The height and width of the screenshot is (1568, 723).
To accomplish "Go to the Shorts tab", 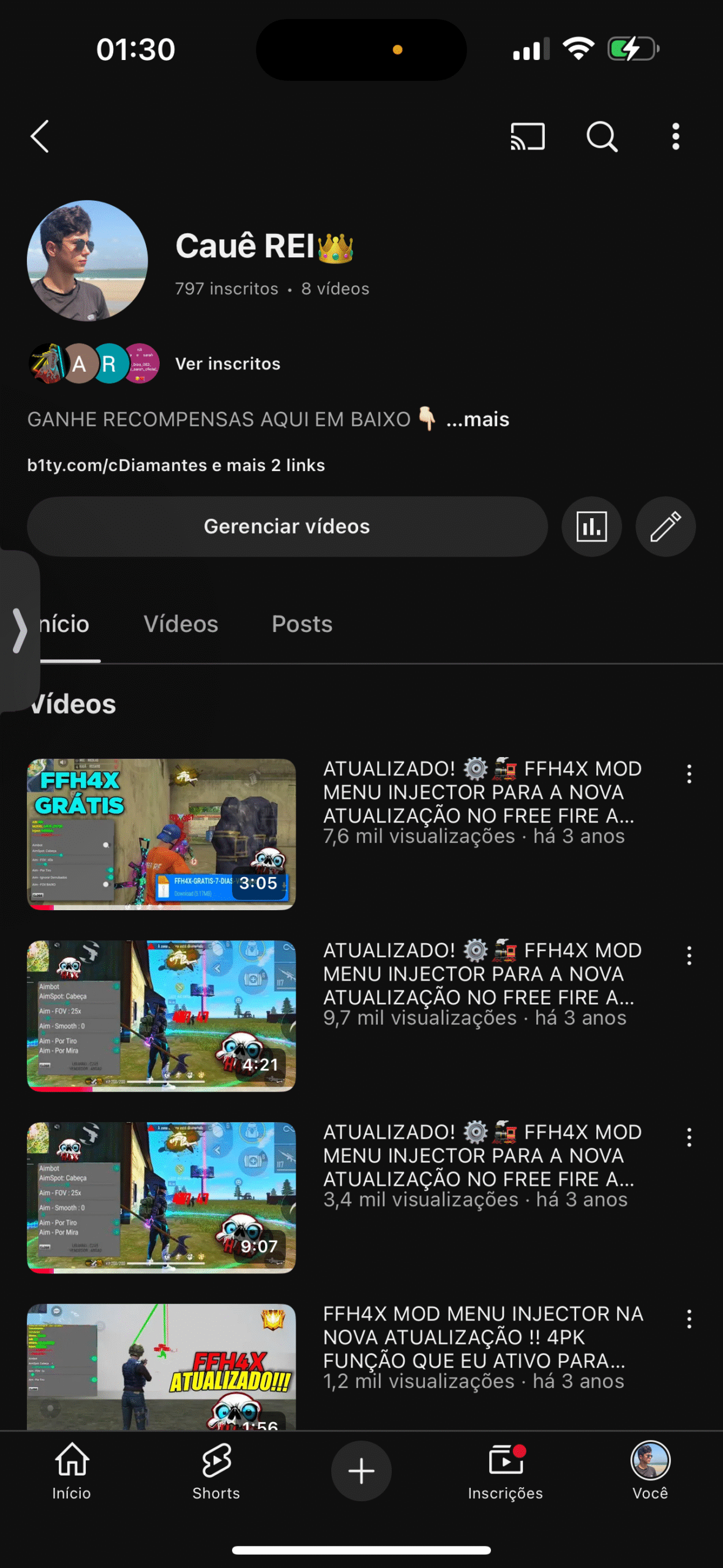I will [216, 1471].
